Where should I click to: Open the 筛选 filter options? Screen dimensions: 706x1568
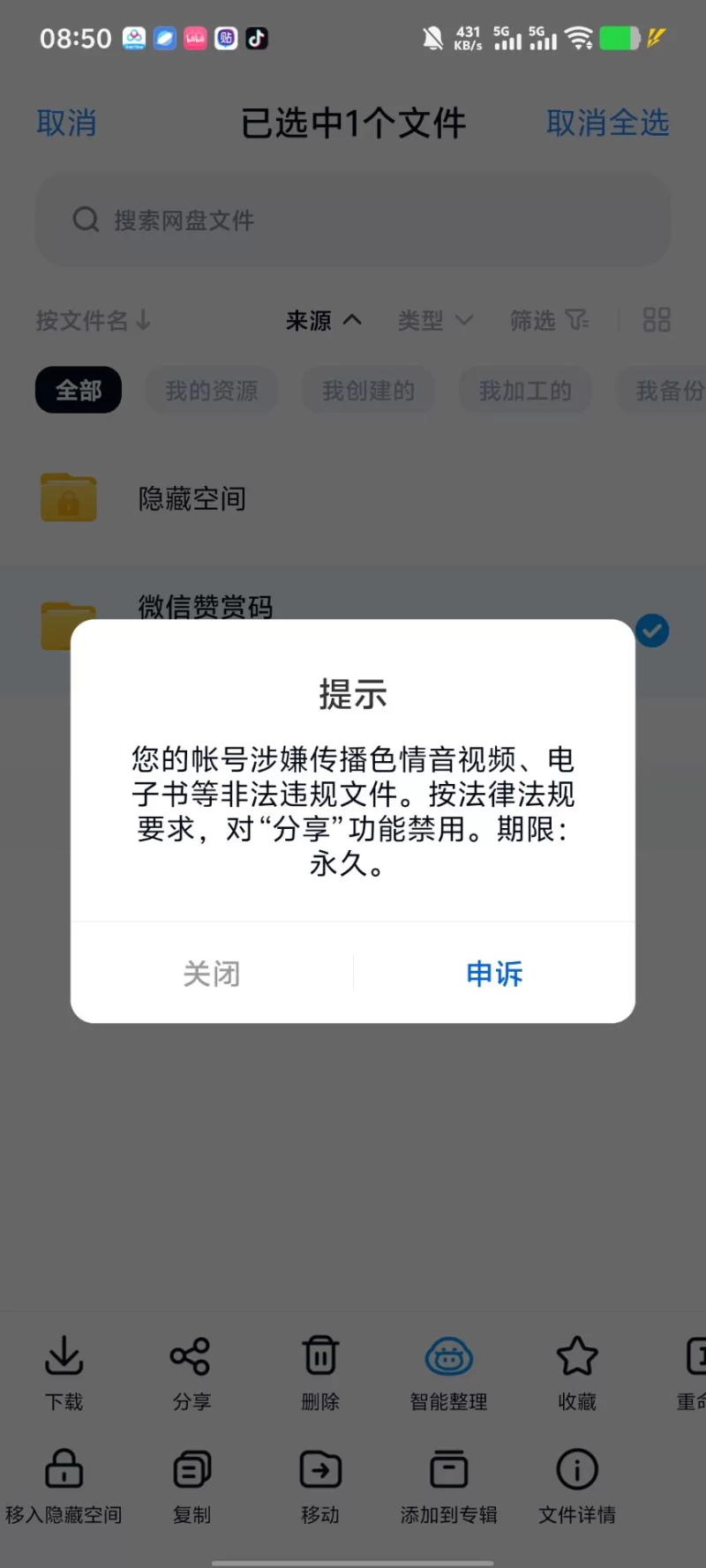pos(549,320)
